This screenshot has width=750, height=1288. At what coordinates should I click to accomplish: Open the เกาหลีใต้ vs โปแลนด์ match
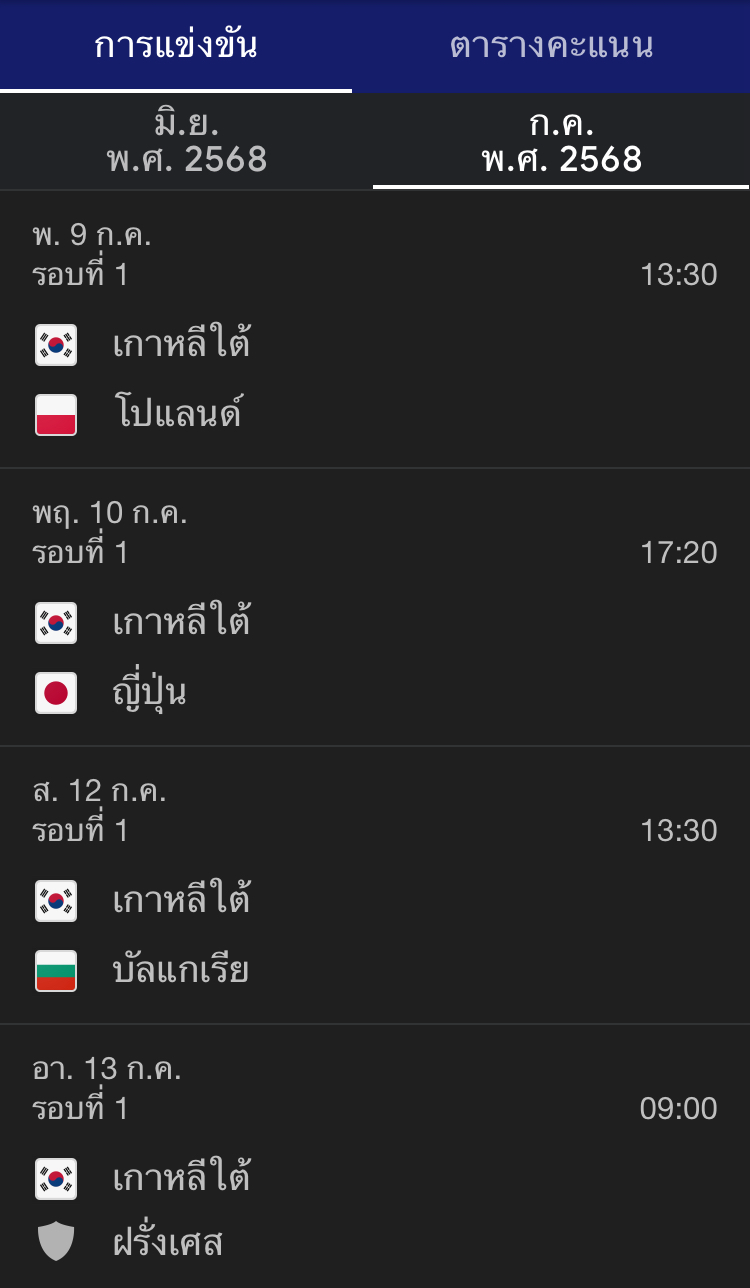click(x=375, y=329)
